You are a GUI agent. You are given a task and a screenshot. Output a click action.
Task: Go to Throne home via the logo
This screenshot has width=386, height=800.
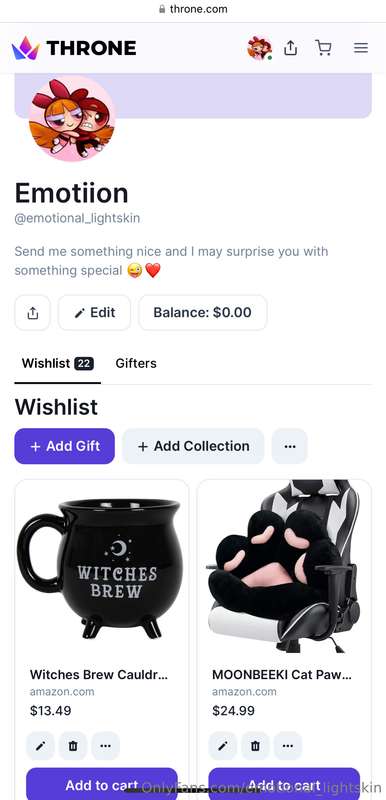point(74,48)
